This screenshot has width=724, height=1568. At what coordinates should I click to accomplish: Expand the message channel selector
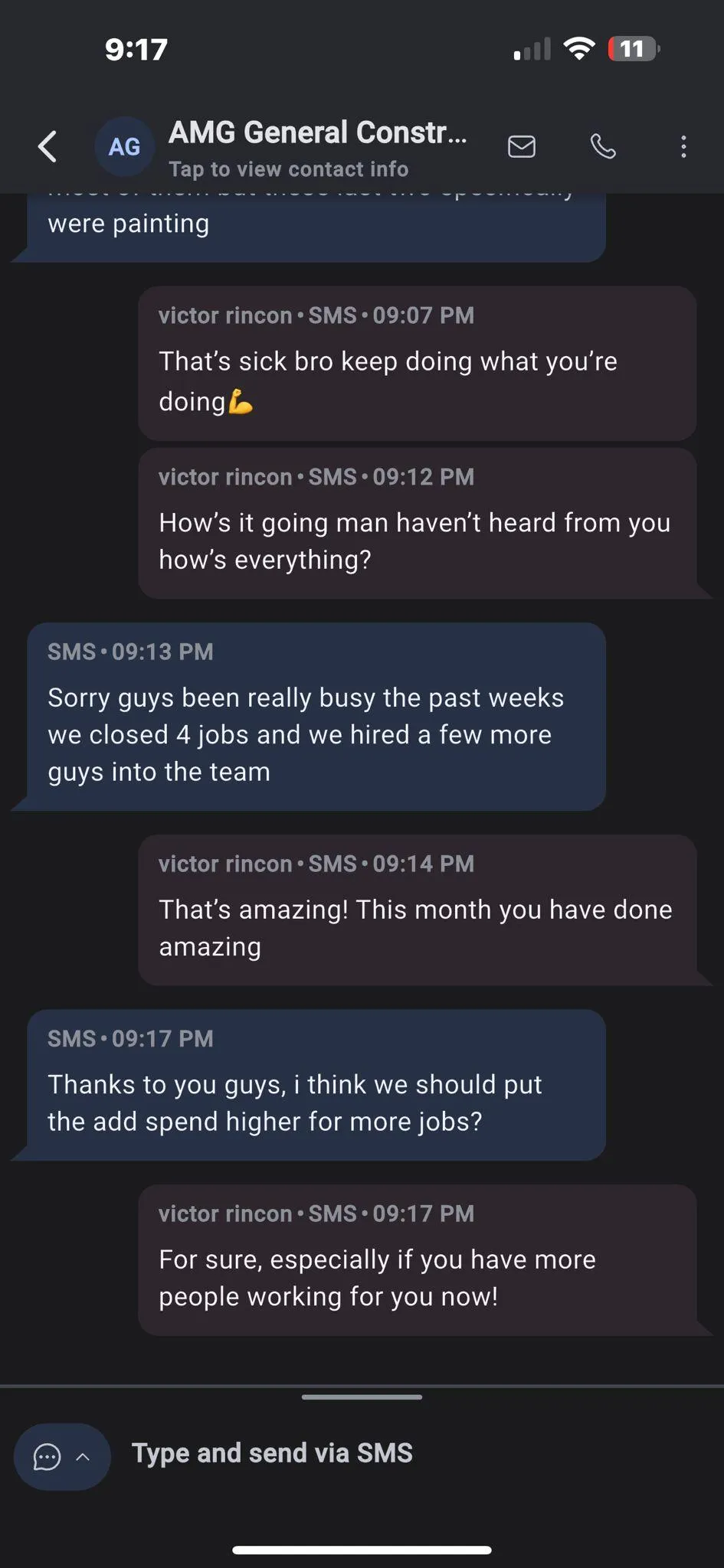point(62,1457)
